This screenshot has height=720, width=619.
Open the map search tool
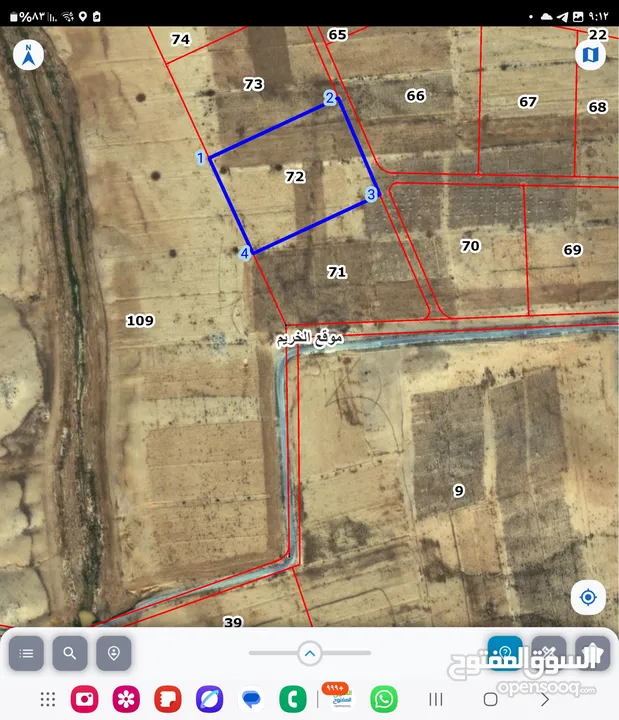(x=70, y=654)
